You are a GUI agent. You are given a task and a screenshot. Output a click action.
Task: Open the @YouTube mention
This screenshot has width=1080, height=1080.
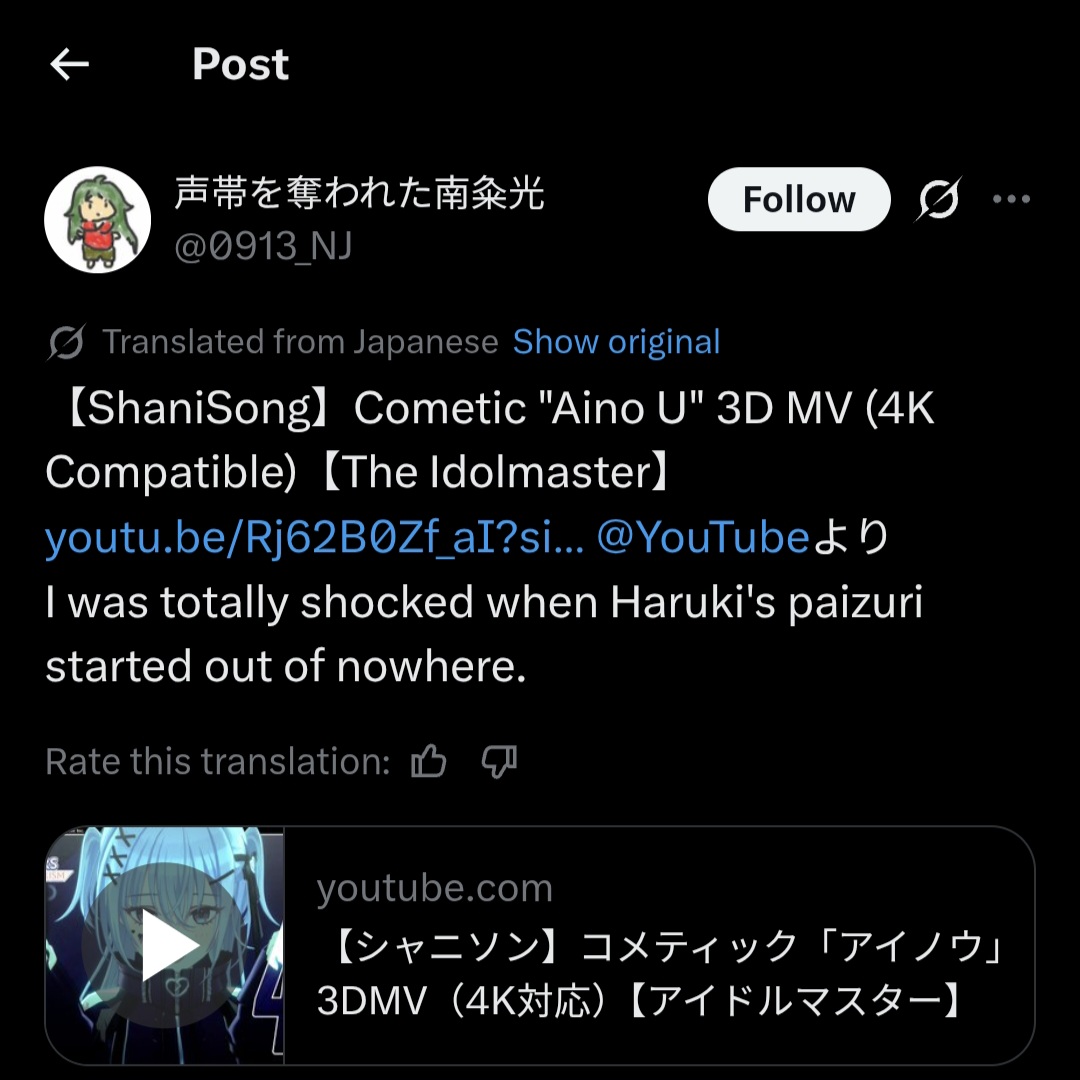tap(703, 537)
